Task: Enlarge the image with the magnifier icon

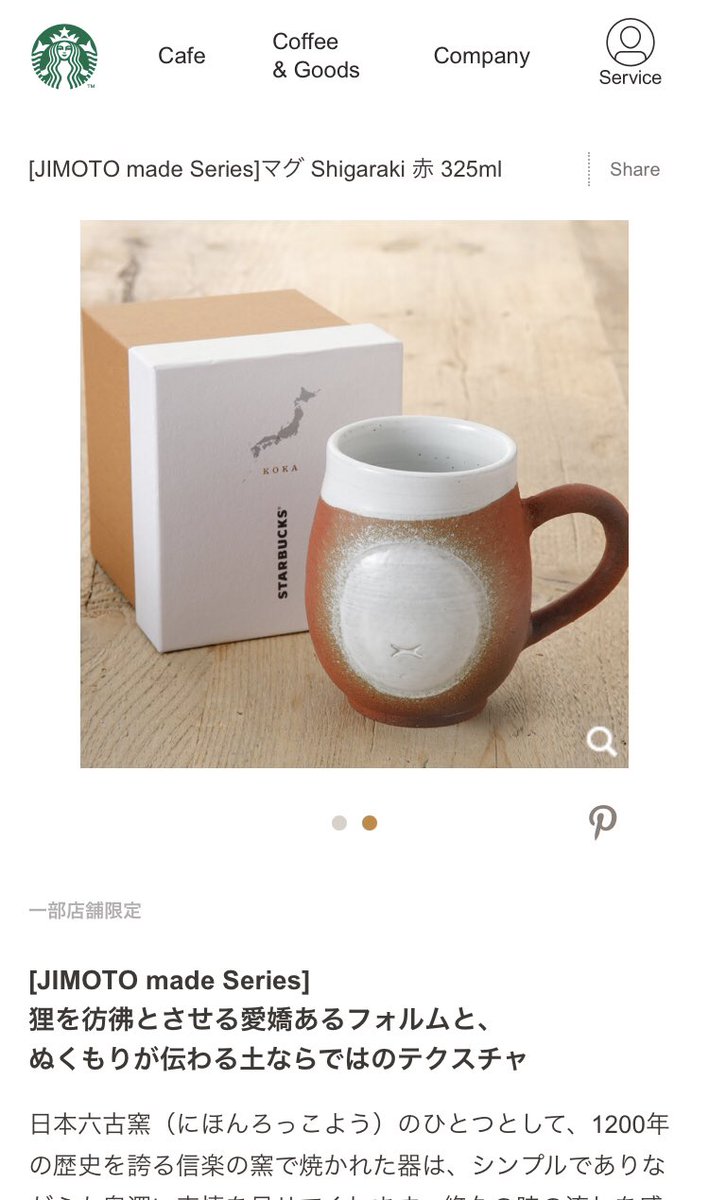Action: [601, 741]
